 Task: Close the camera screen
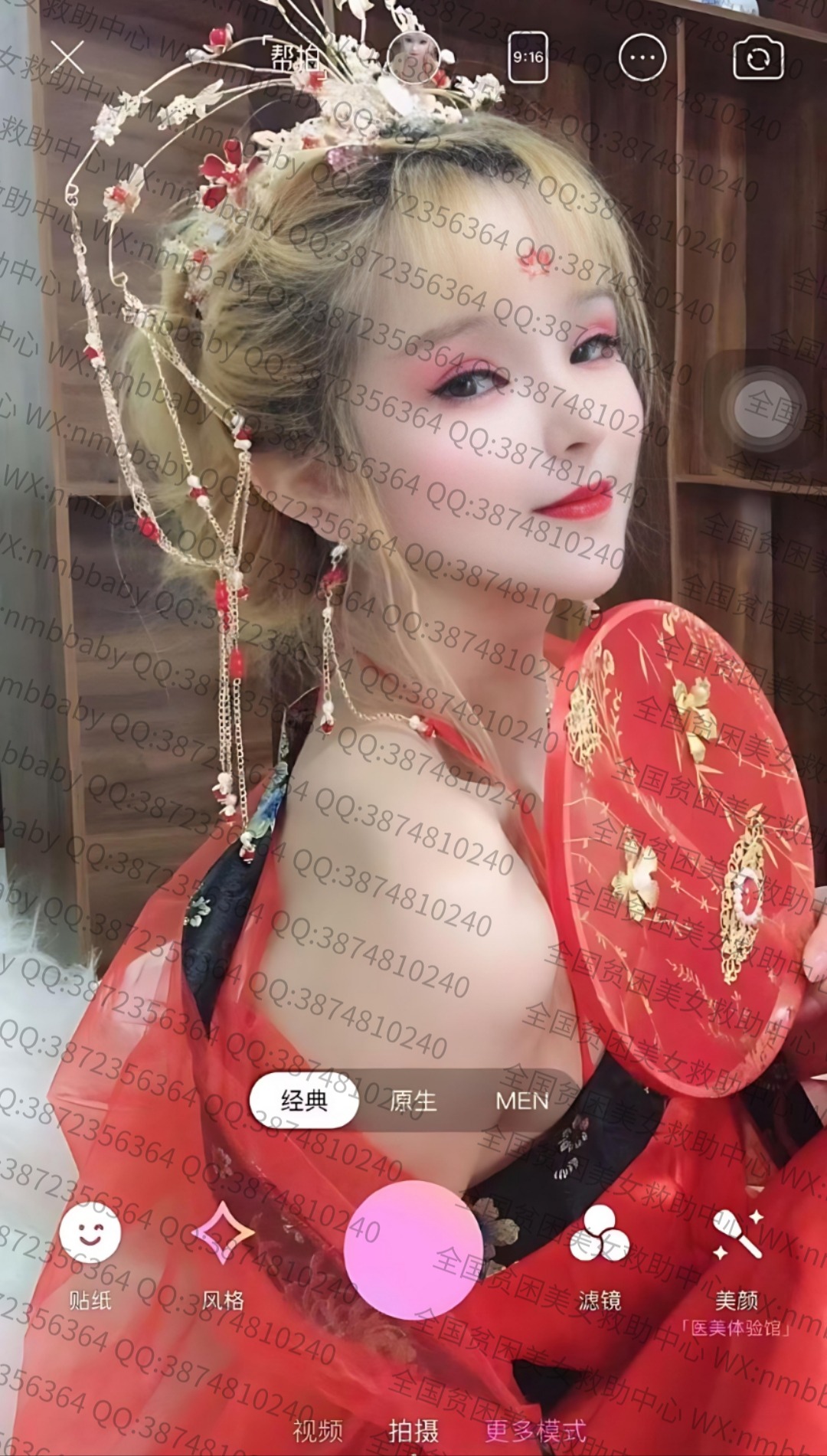67,57
